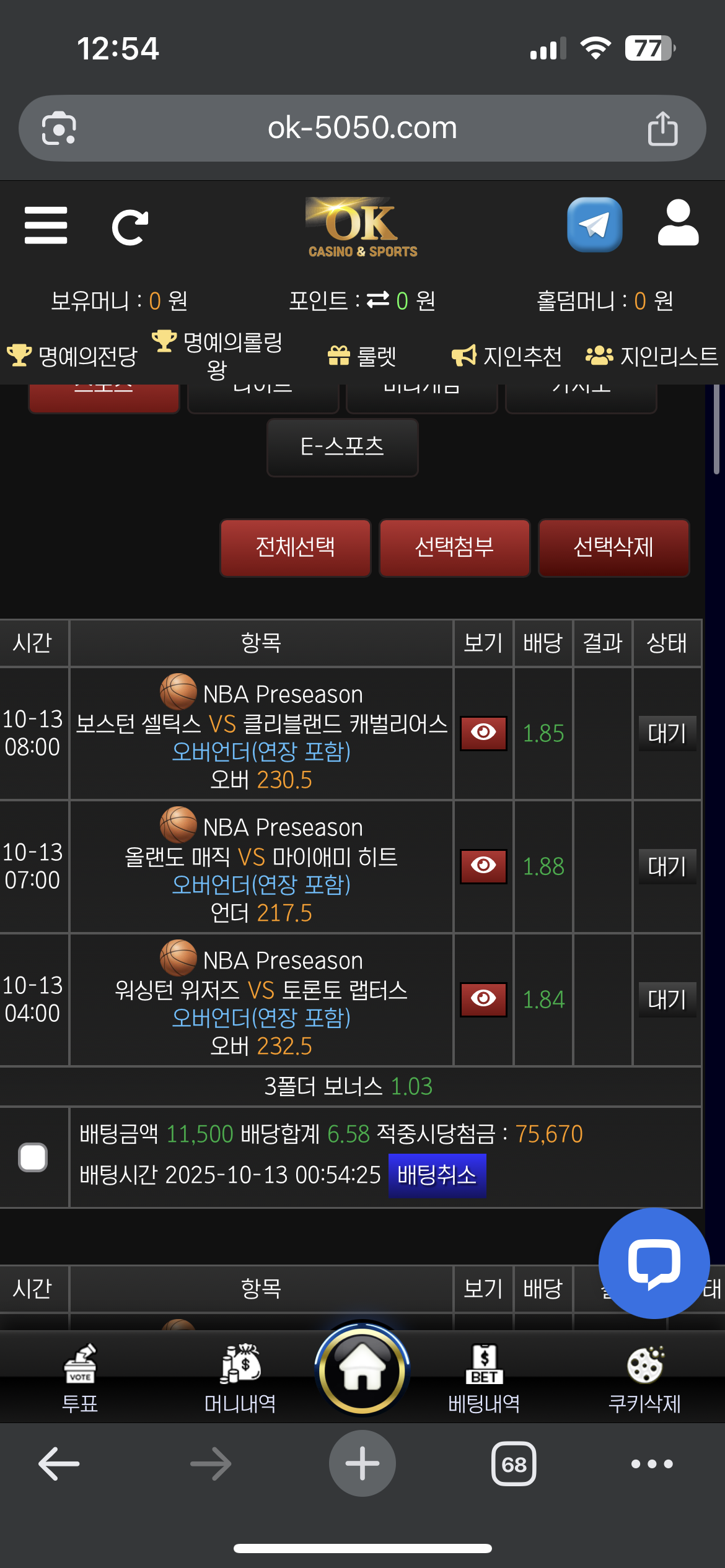
Task: Select the E-스포츠 category
Action: pos(342,446)
